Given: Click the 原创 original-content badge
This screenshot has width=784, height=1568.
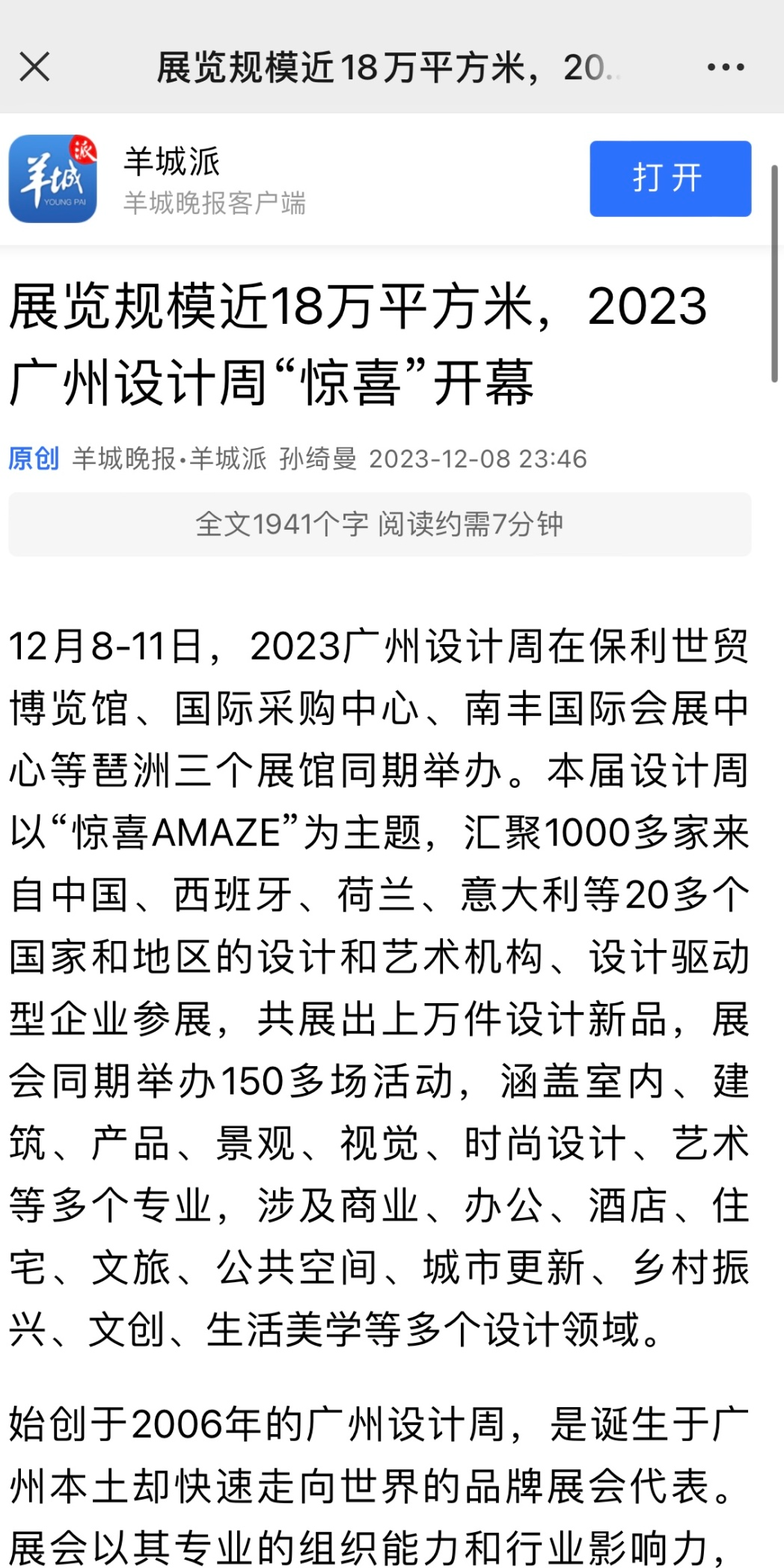Looking at the screenshot, I should pyautogui.click(x=34, y=460).
